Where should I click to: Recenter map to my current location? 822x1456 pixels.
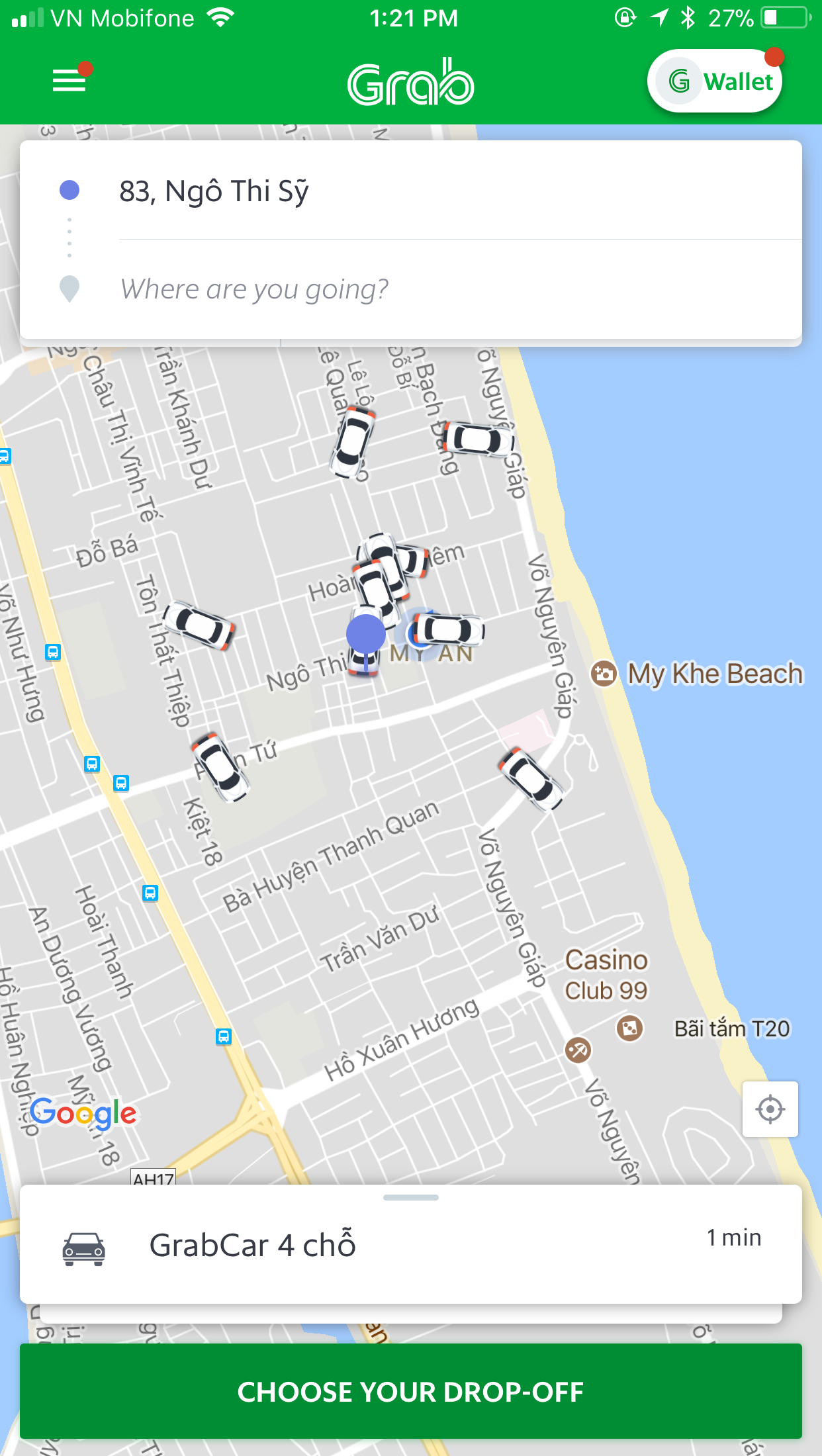[770, 1109]
